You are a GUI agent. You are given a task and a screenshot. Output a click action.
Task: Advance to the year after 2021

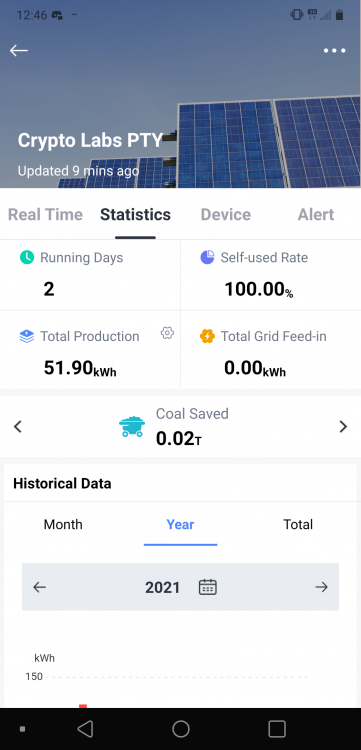coord(322,587)
